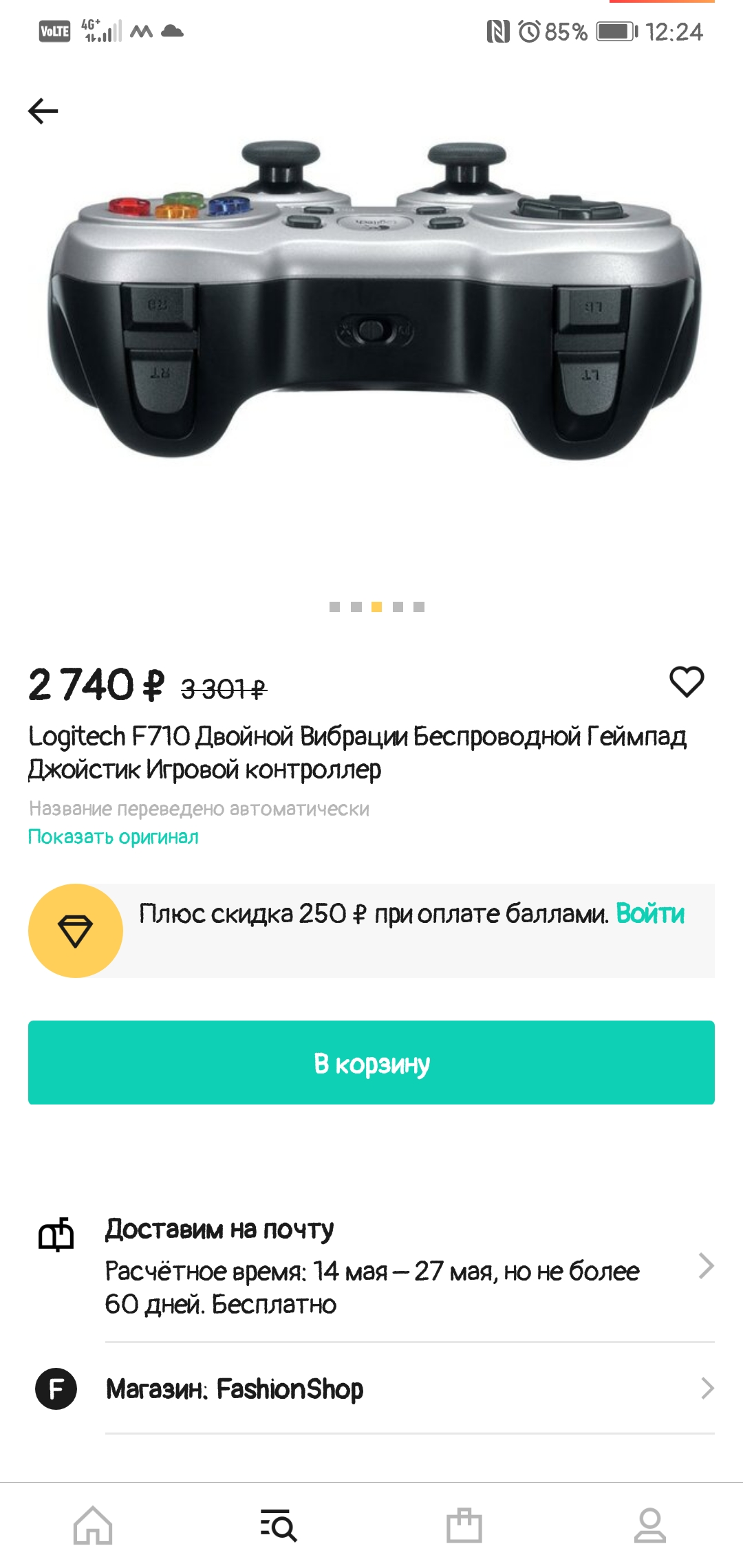743x1568 pixels.
Task: Switch to the home tab
Action: [x=93, y=1526]
